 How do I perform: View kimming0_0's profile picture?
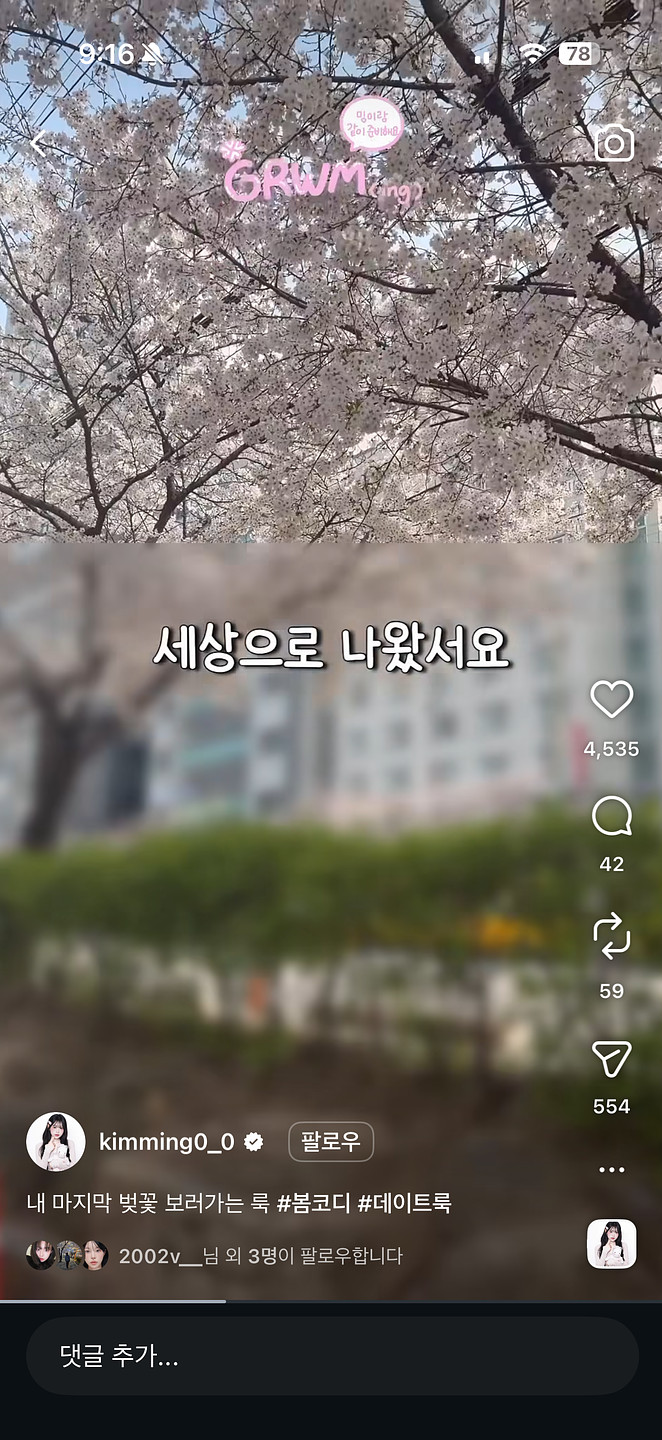pyautogui.click(x=55, y=1141)
